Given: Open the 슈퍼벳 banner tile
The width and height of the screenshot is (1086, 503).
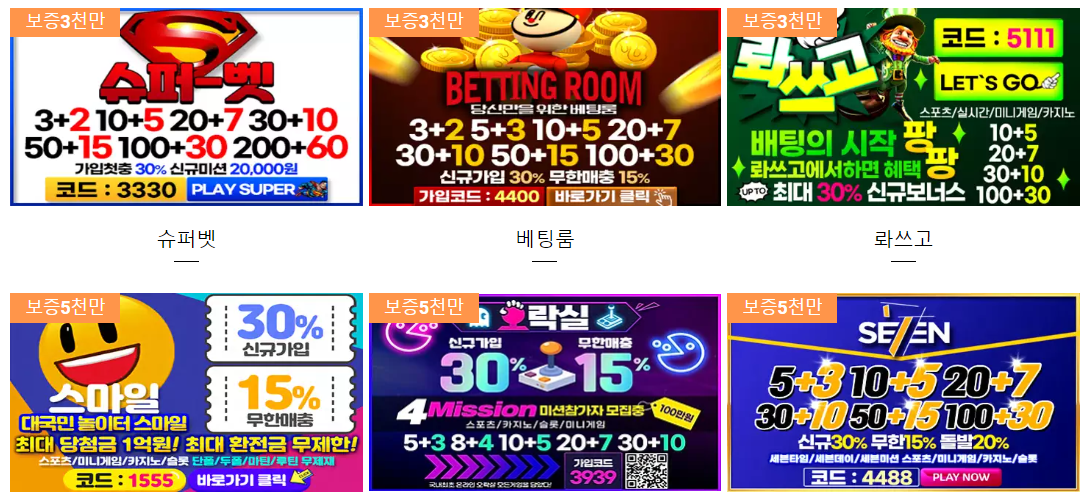Looking at the screenshot, I should click(186, 107).
